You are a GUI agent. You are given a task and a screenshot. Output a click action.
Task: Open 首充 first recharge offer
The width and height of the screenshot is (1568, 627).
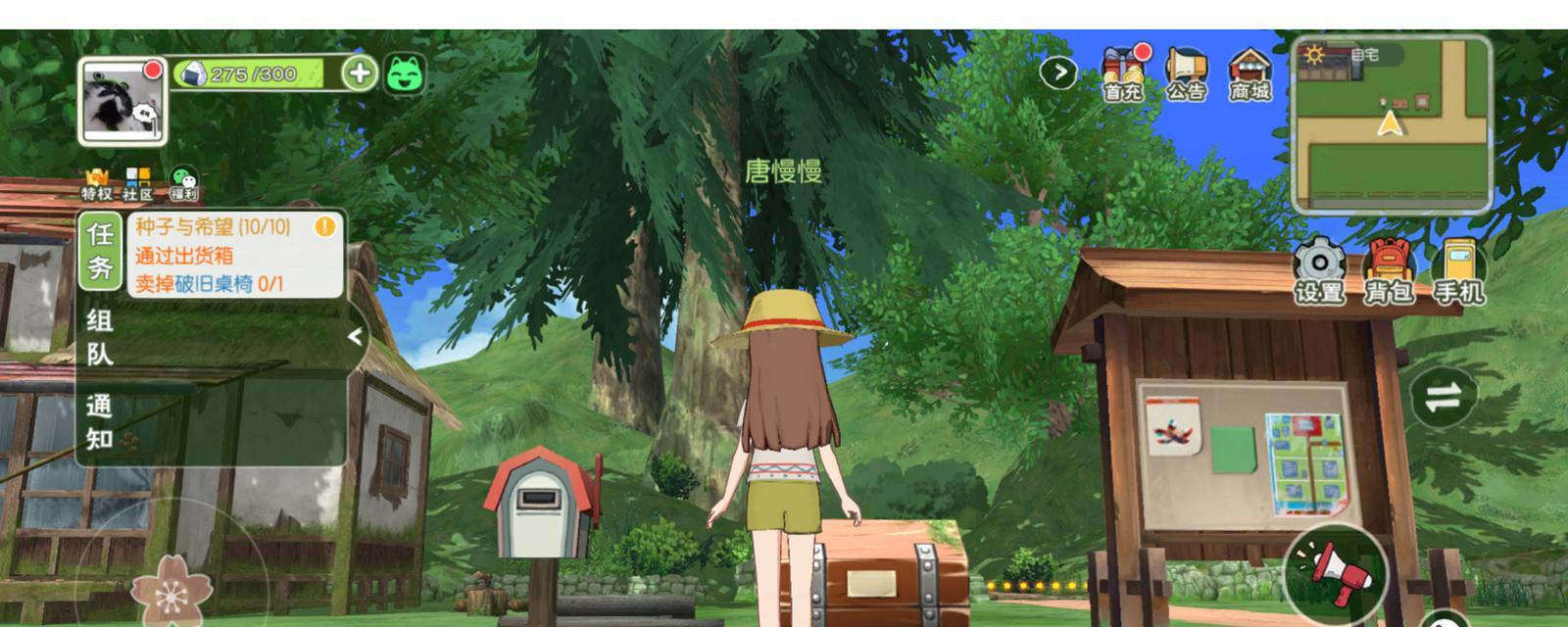(1123, 74)
